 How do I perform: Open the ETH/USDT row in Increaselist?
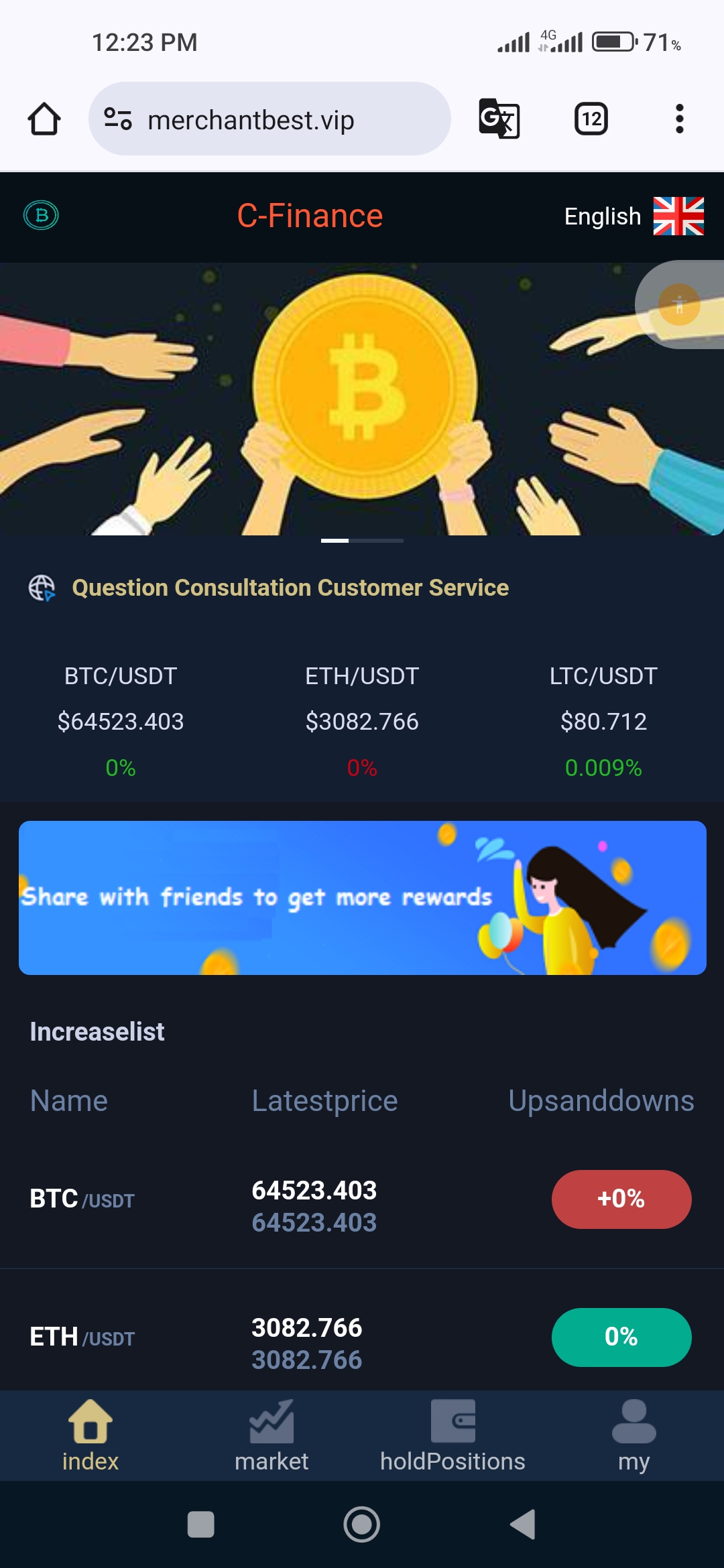(x=362, y=1337)
